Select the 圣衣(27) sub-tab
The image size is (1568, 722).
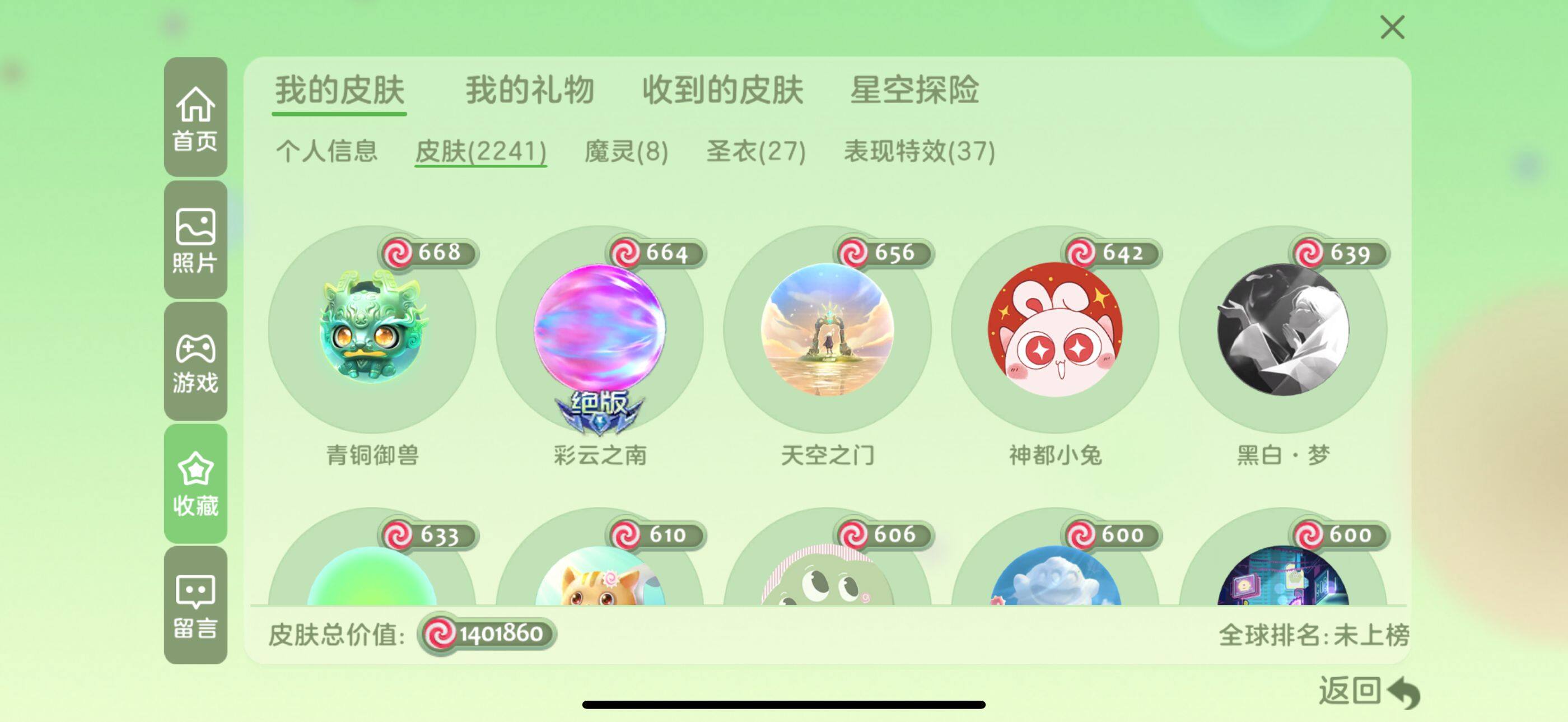pos(755,151)
